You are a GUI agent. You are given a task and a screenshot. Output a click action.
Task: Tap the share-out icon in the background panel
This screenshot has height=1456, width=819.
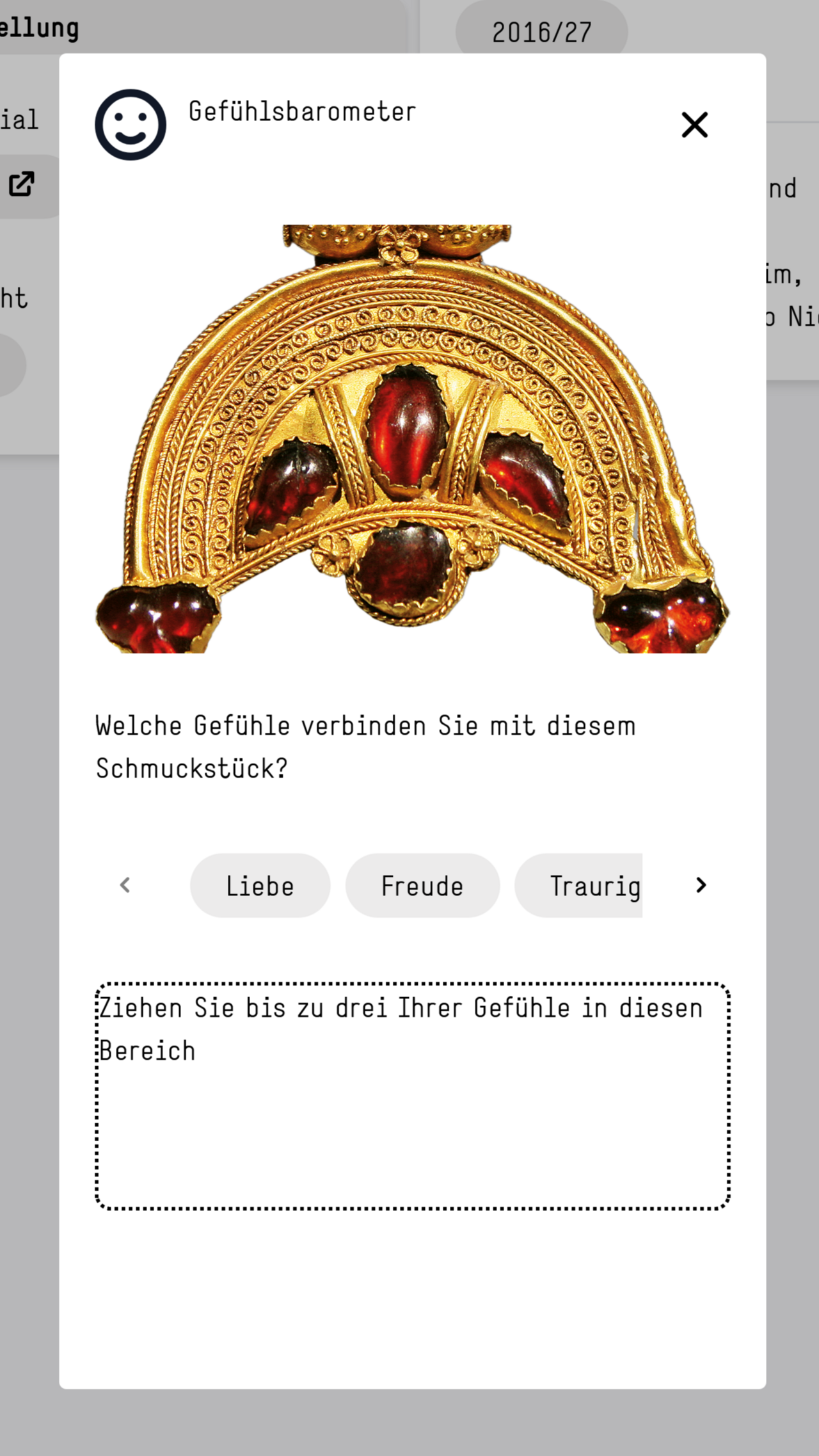(23, 184)
